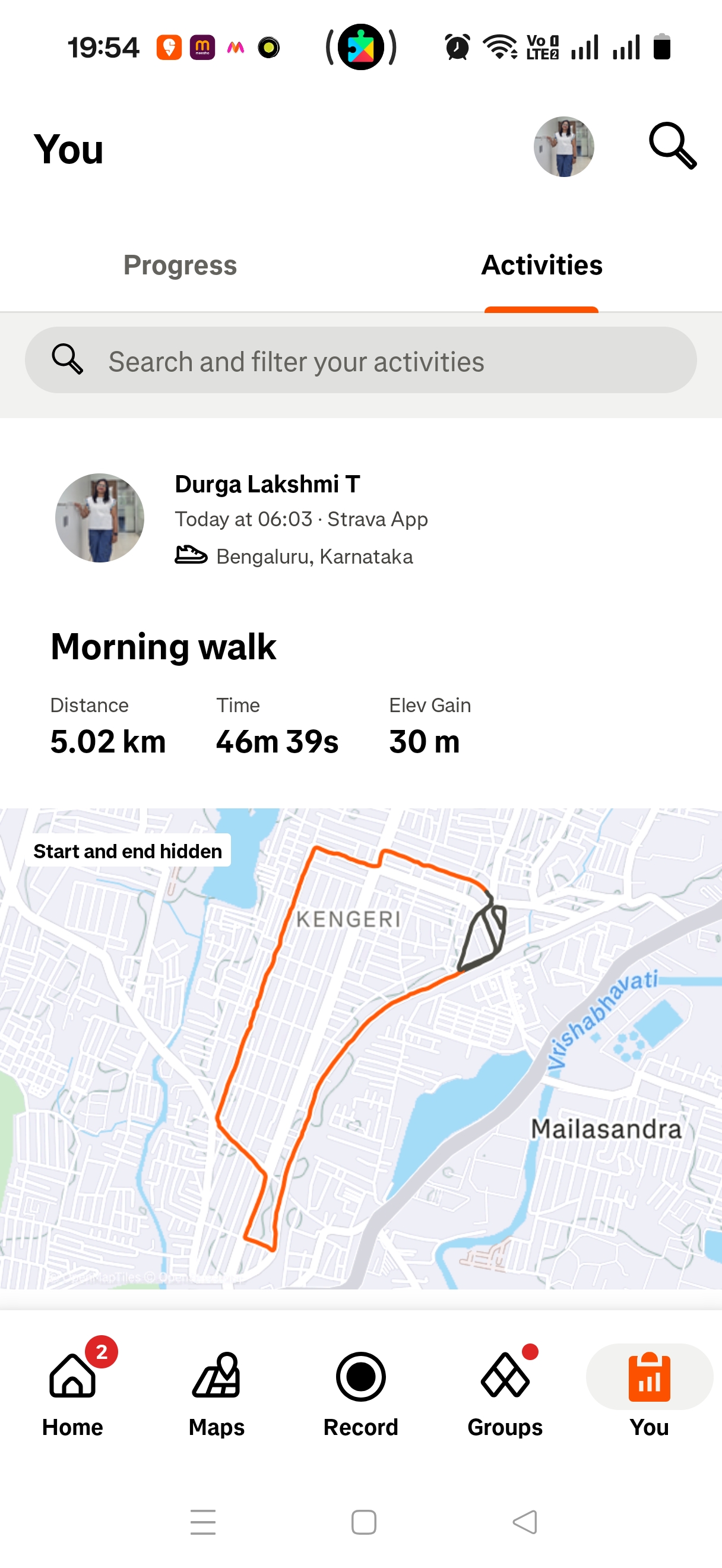This screenshot has width=722, height=1568.
Task: Select the Activities tab
Action: coord(541,265)
